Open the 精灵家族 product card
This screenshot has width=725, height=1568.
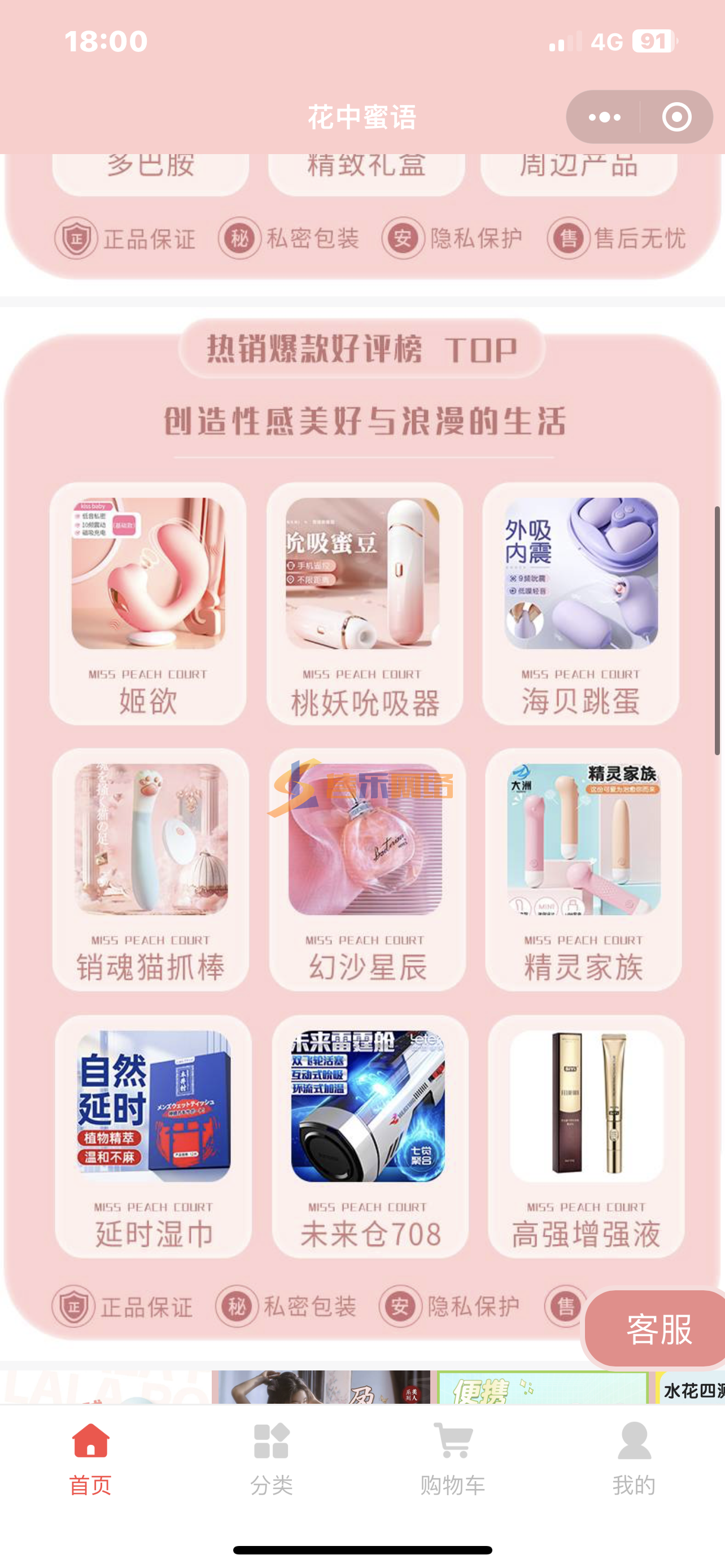[x=583, y=869]
